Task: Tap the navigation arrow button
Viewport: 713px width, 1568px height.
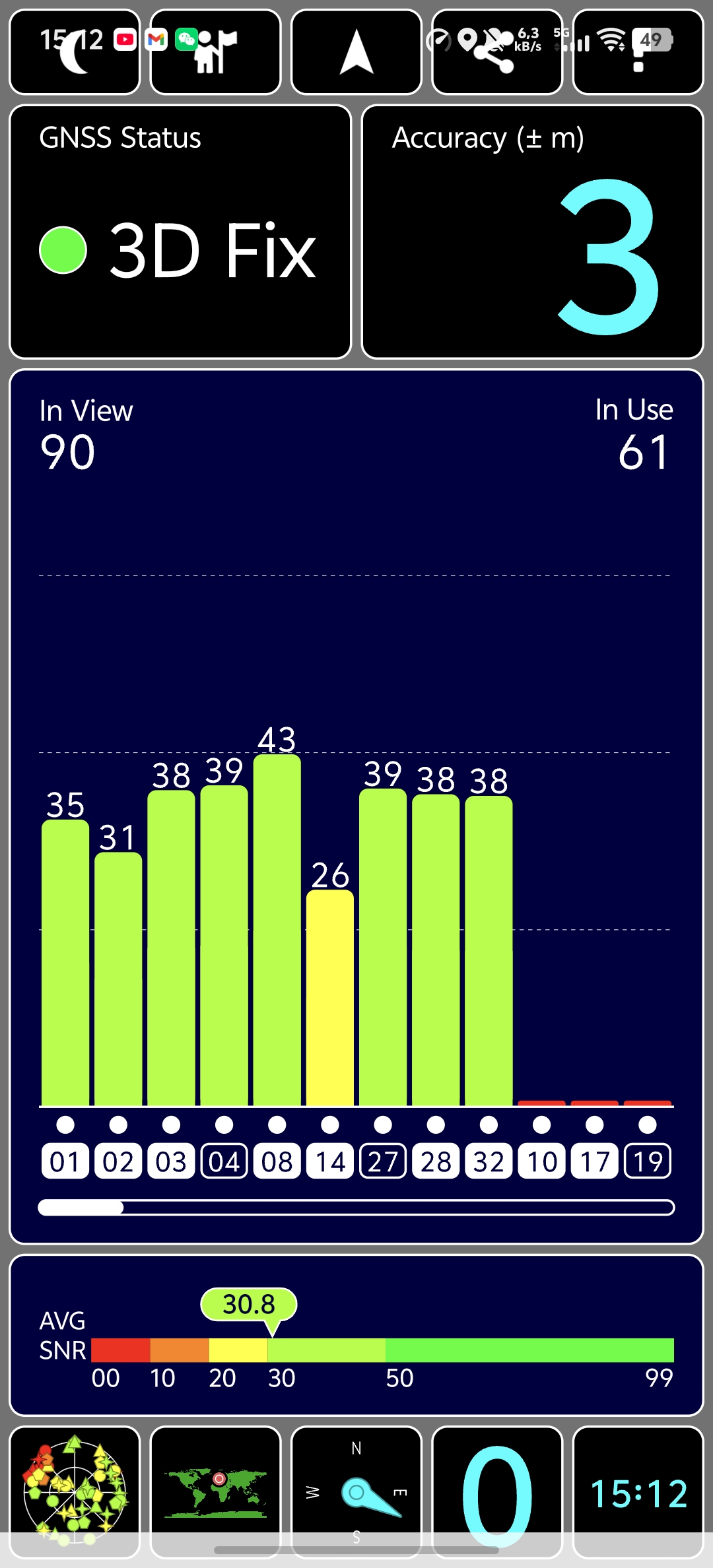Action: pos(356,52)
